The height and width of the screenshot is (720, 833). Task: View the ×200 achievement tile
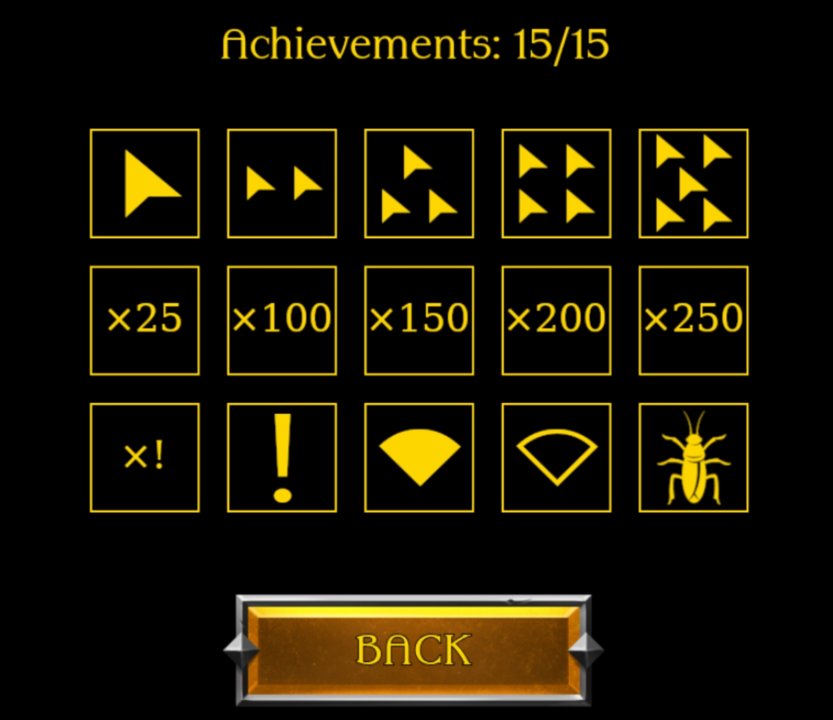[556, 320]
